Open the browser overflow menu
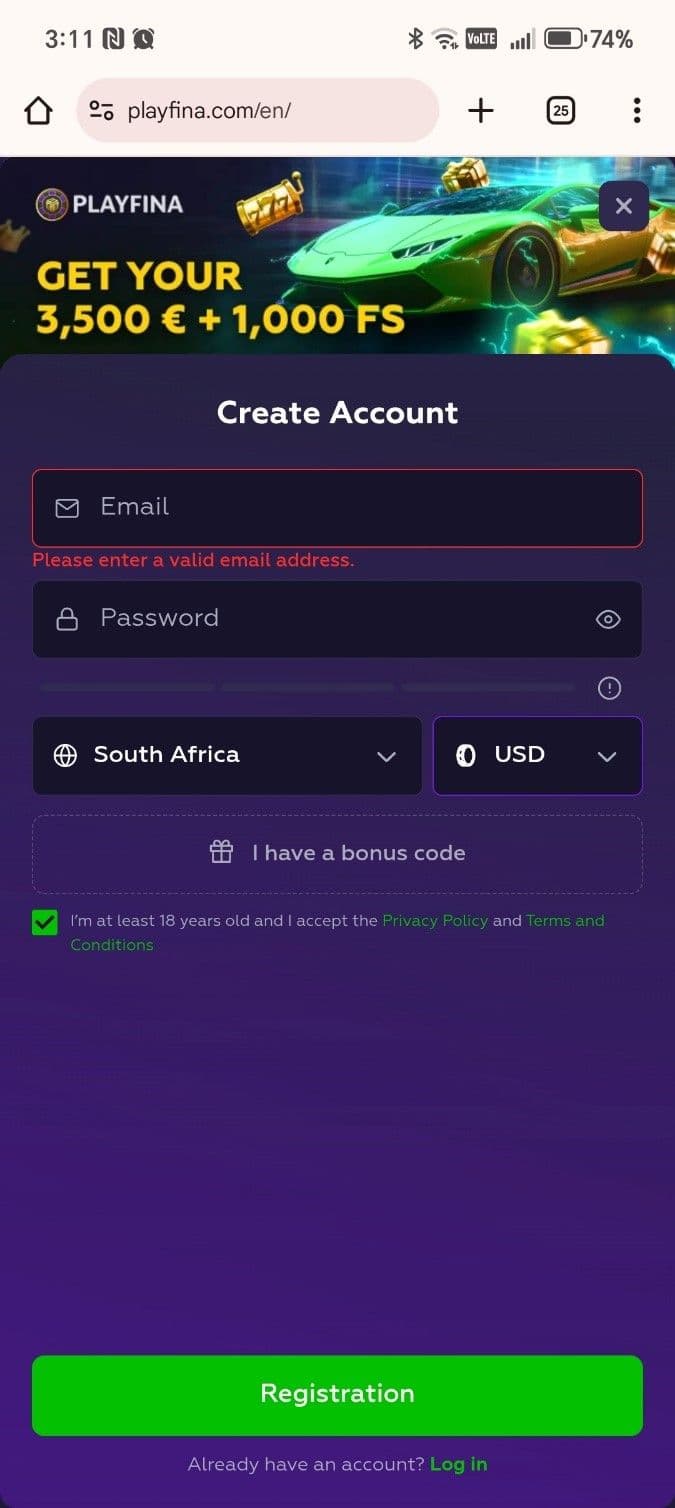675x1508 pixels. (x=637, y=111)
